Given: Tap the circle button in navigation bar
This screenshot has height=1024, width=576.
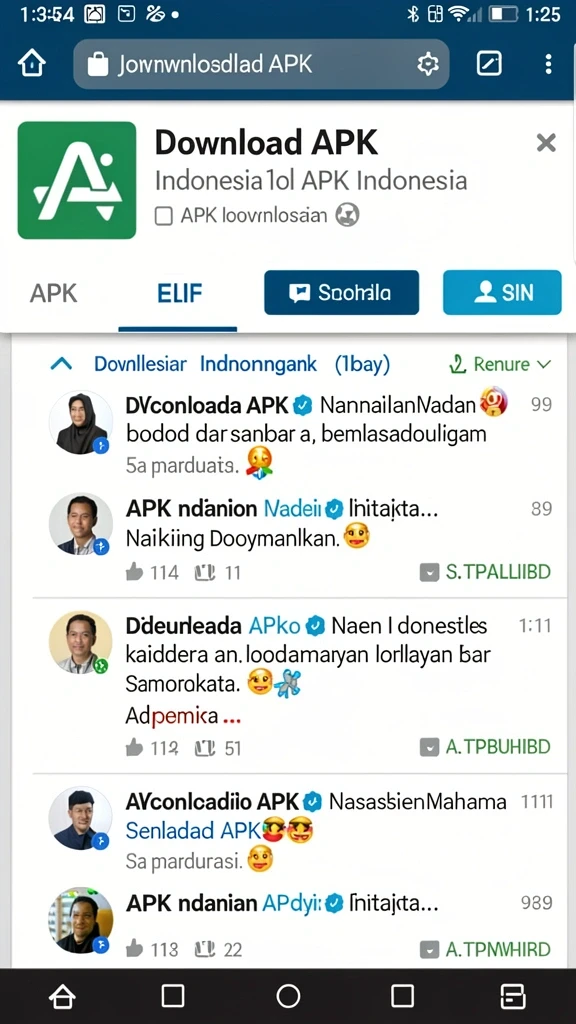Looking at the screenshot, I should tap(288, 997).
